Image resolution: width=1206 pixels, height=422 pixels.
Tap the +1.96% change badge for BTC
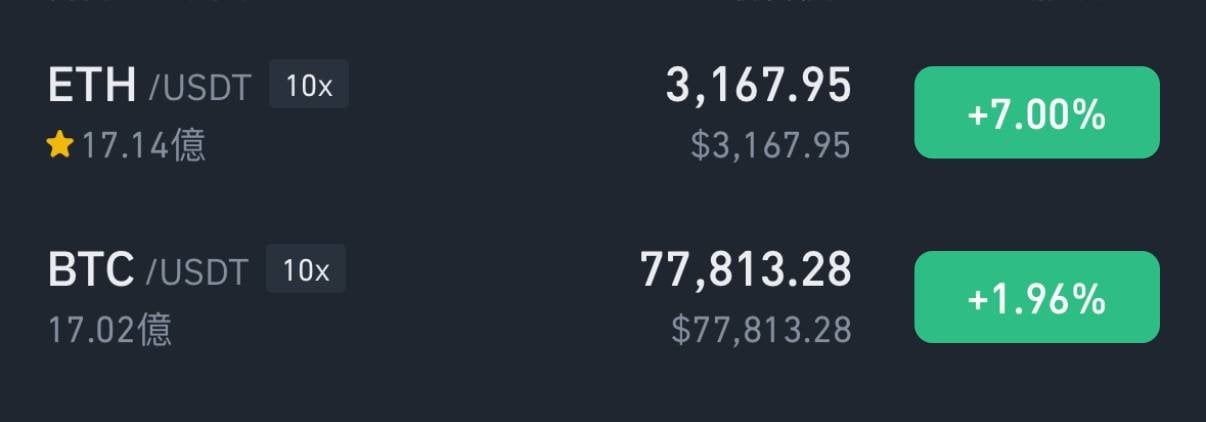click(1036, 298)
